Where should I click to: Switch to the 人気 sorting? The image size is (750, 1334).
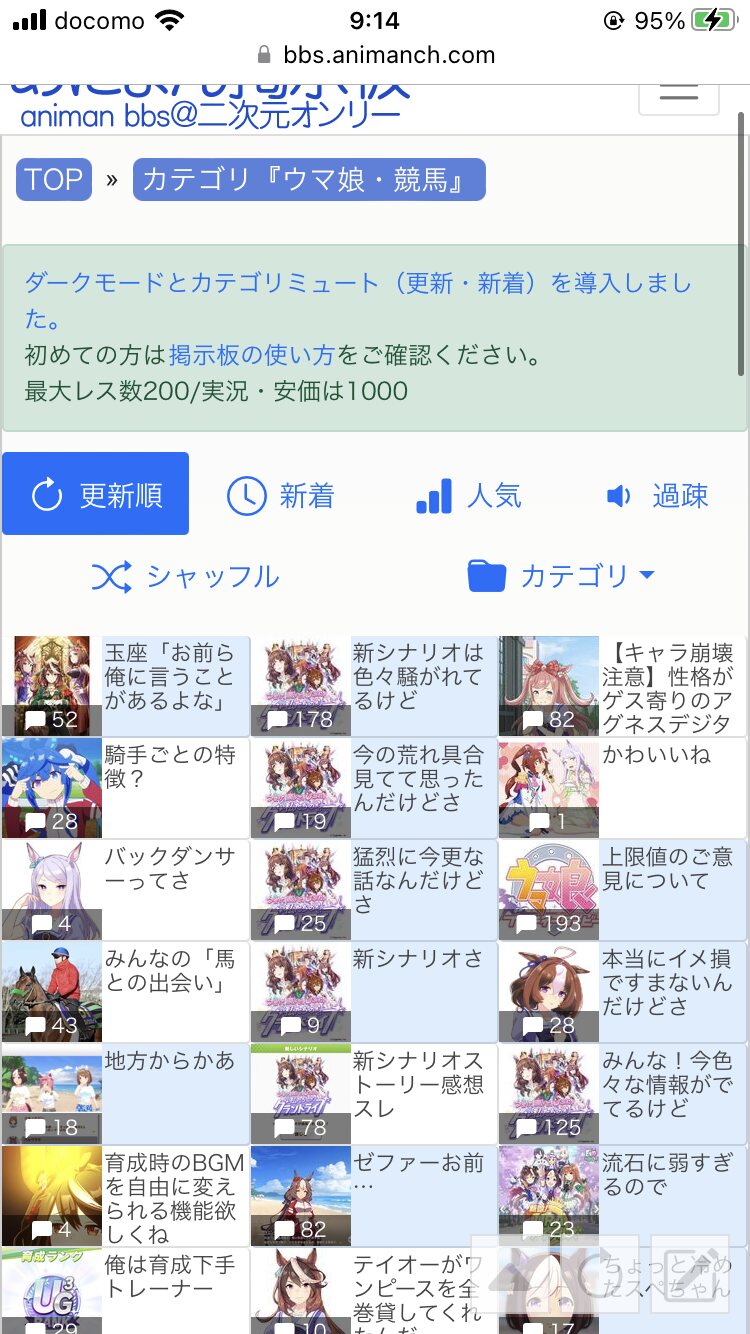(469, 496)
